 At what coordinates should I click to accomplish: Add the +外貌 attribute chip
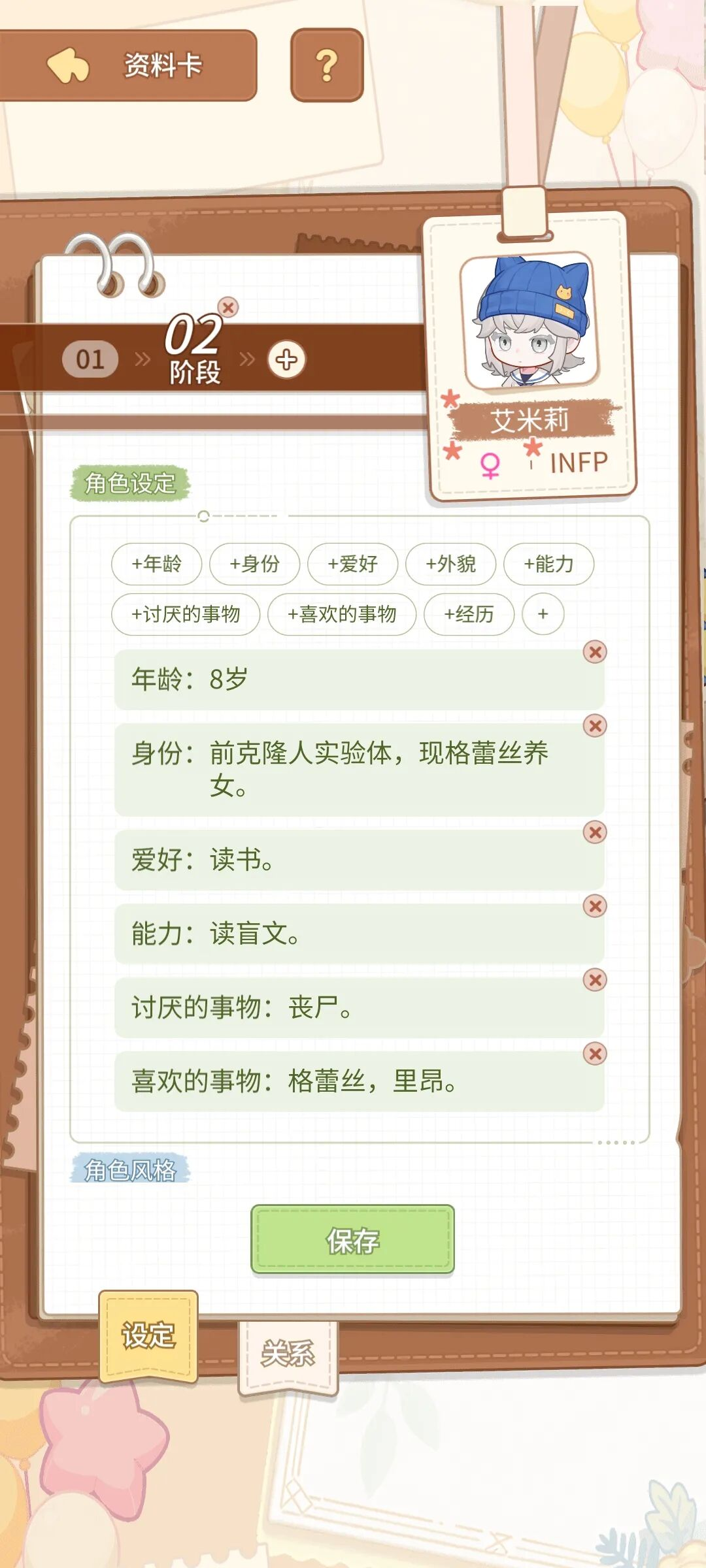pyautogui.click(x=450, y=564)
